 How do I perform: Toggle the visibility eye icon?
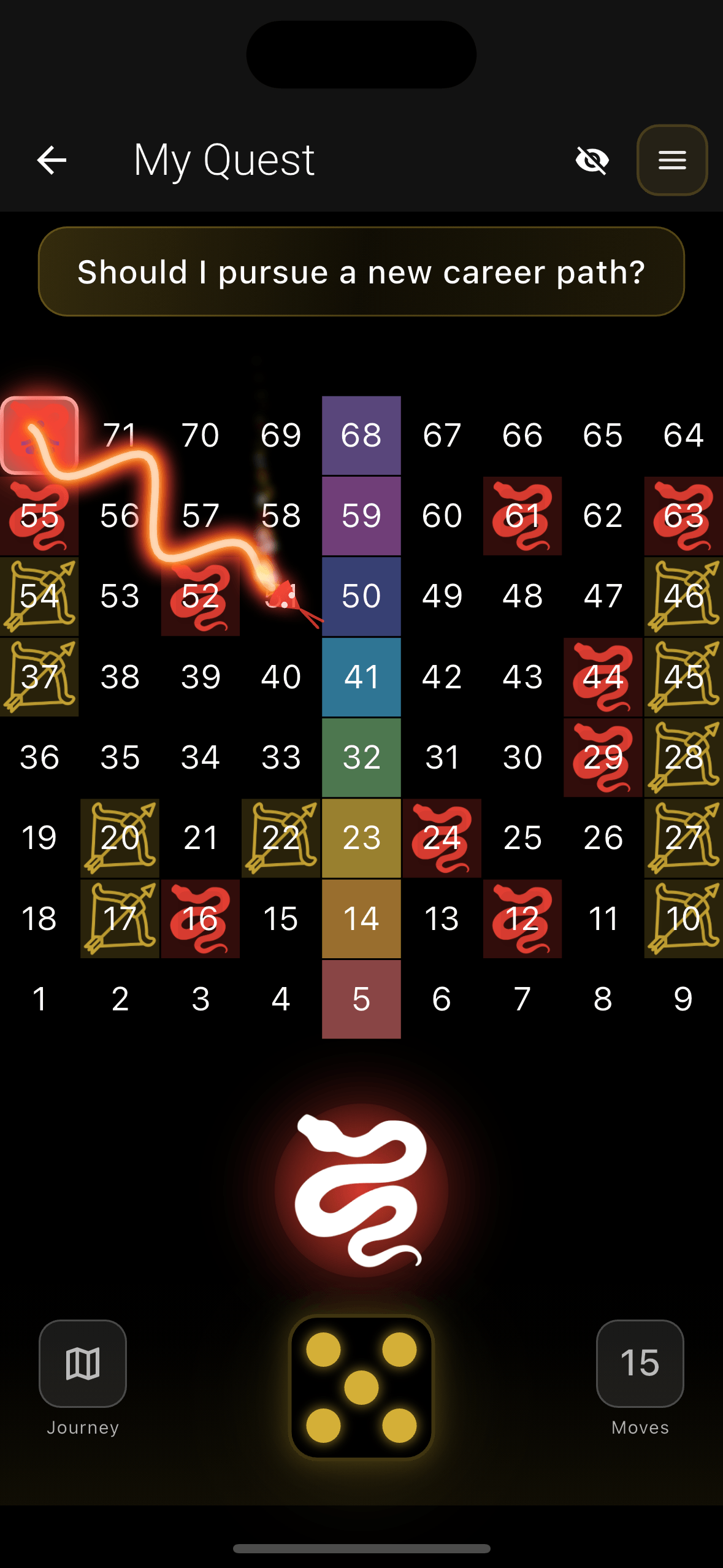coord(592,161)
